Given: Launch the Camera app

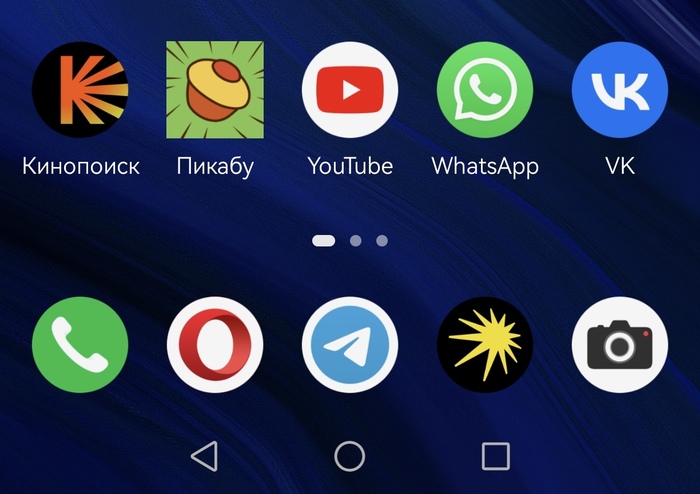Looking at the screenshot, I should coord(619,345).
